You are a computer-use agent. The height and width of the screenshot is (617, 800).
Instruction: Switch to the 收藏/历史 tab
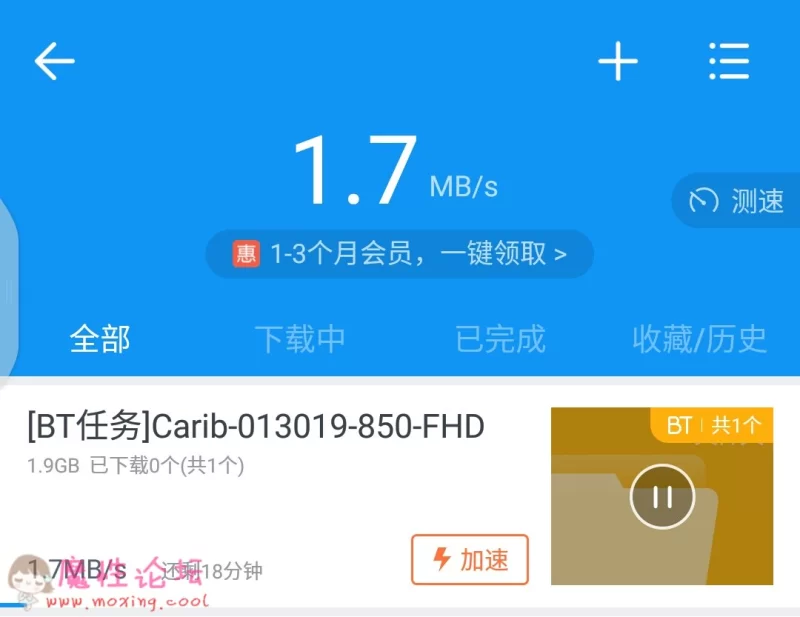coord(699,339)
